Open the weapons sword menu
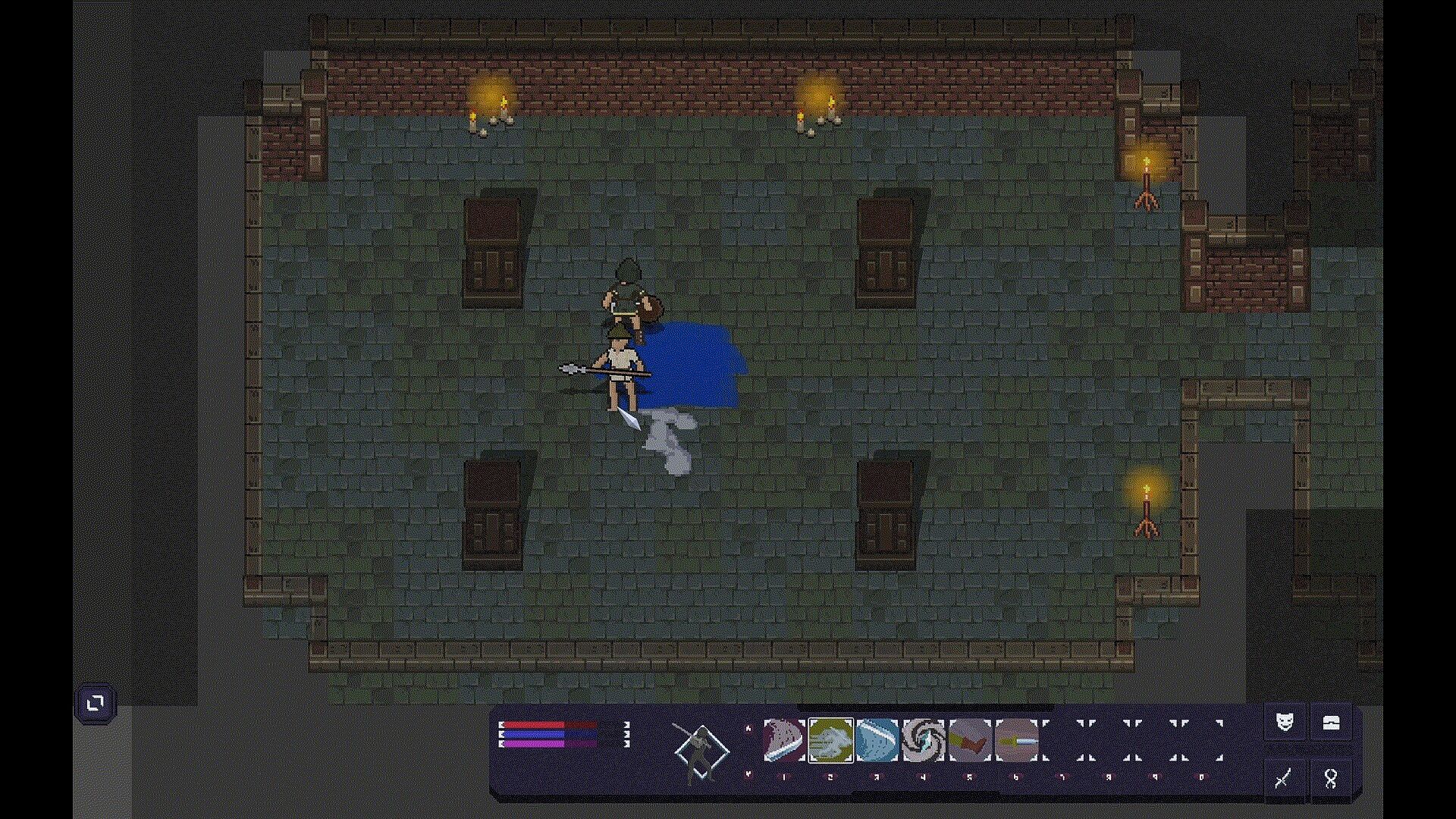This screenshot has width=1456, height=819. click(x=1284, y=778)
